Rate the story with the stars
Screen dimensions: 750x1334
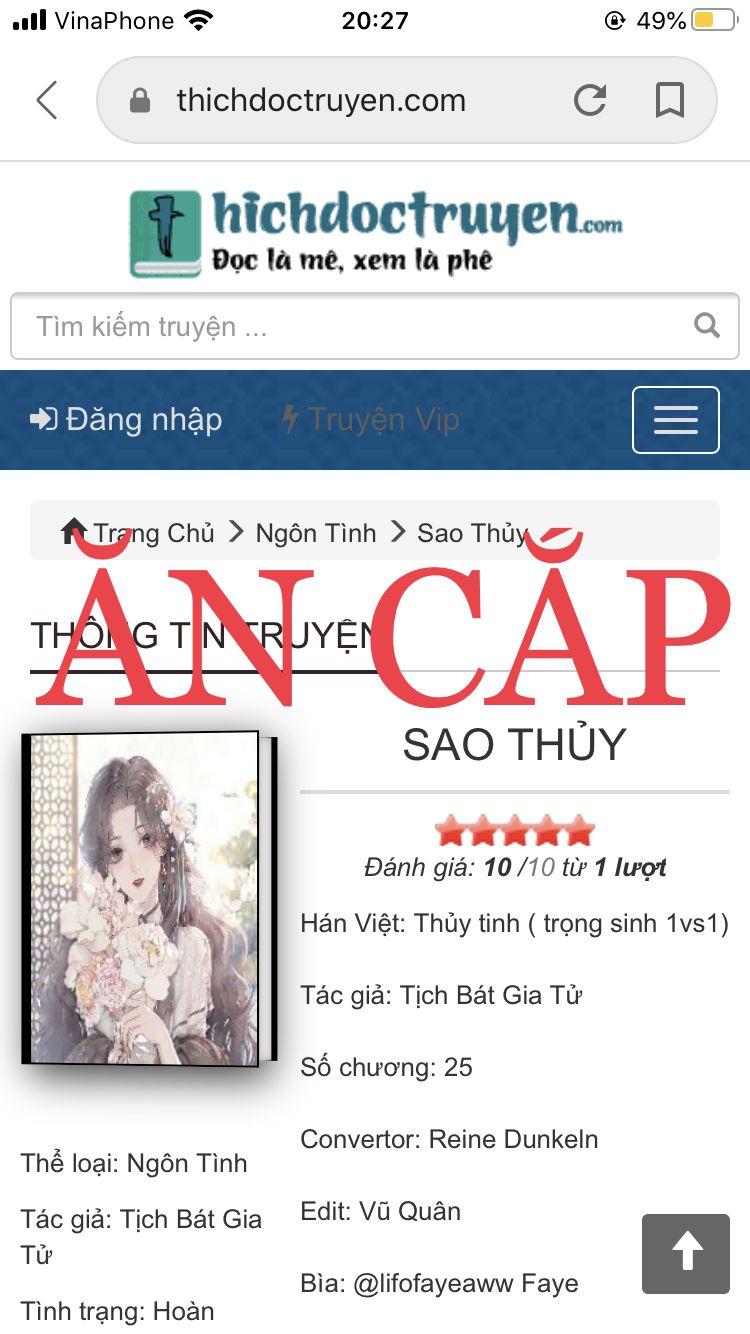515,830
